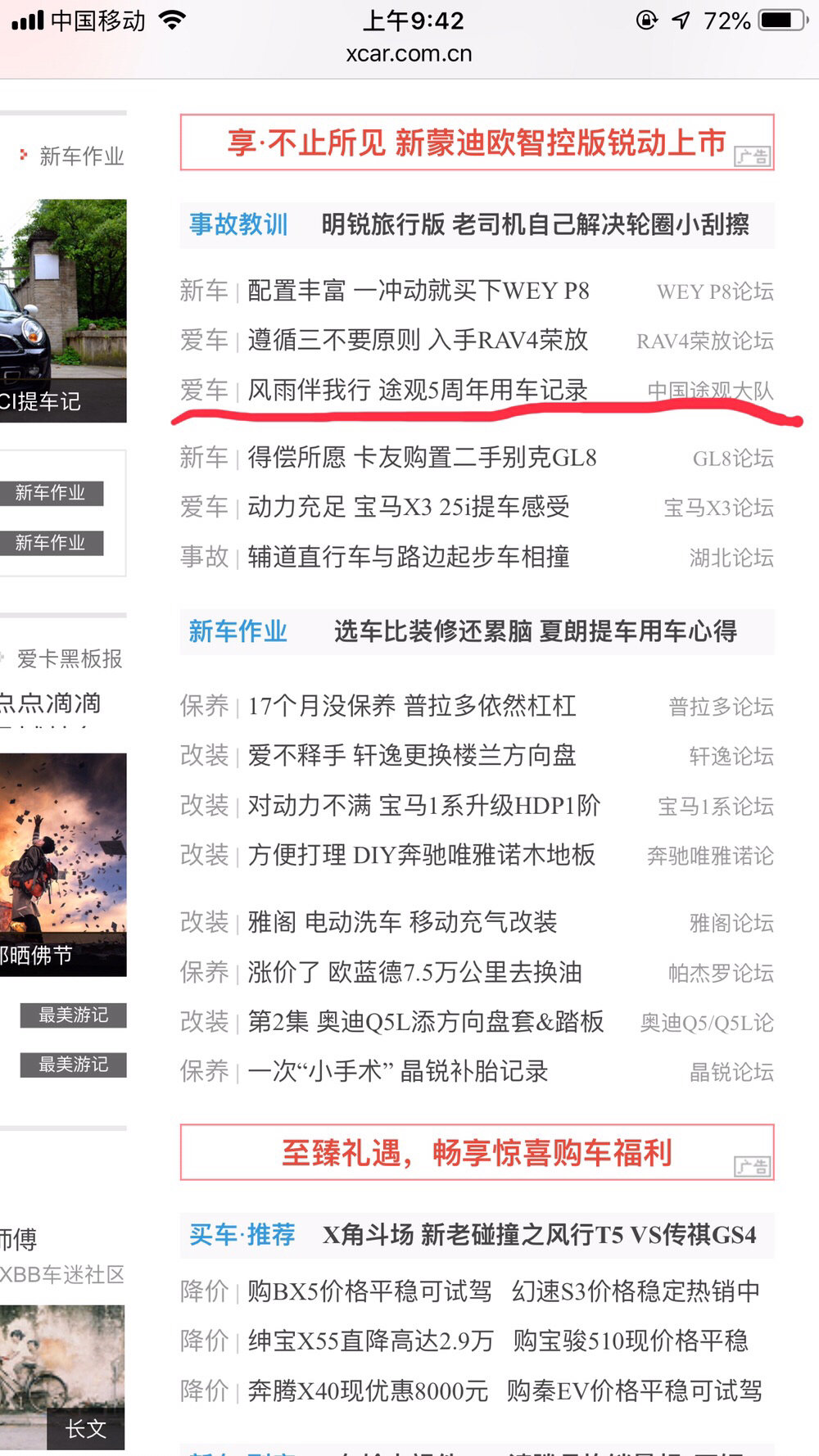Viewport: 819px width, 1456px height.
Task: Read 风雨伴我行 途观5周年用车记录
Action: point(418,390)
